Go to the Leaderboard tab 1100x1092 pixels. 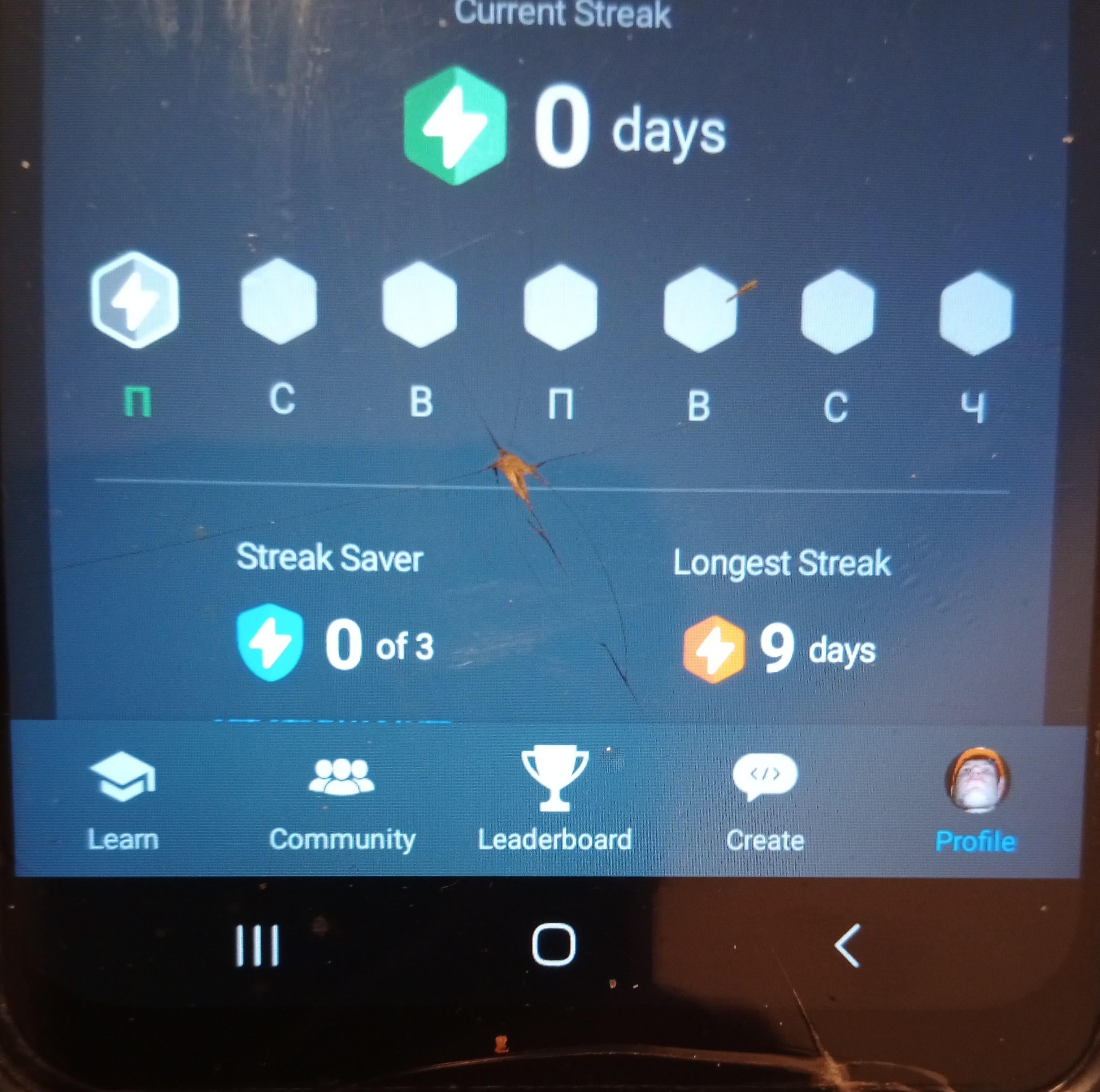click(x=554, y=800)
